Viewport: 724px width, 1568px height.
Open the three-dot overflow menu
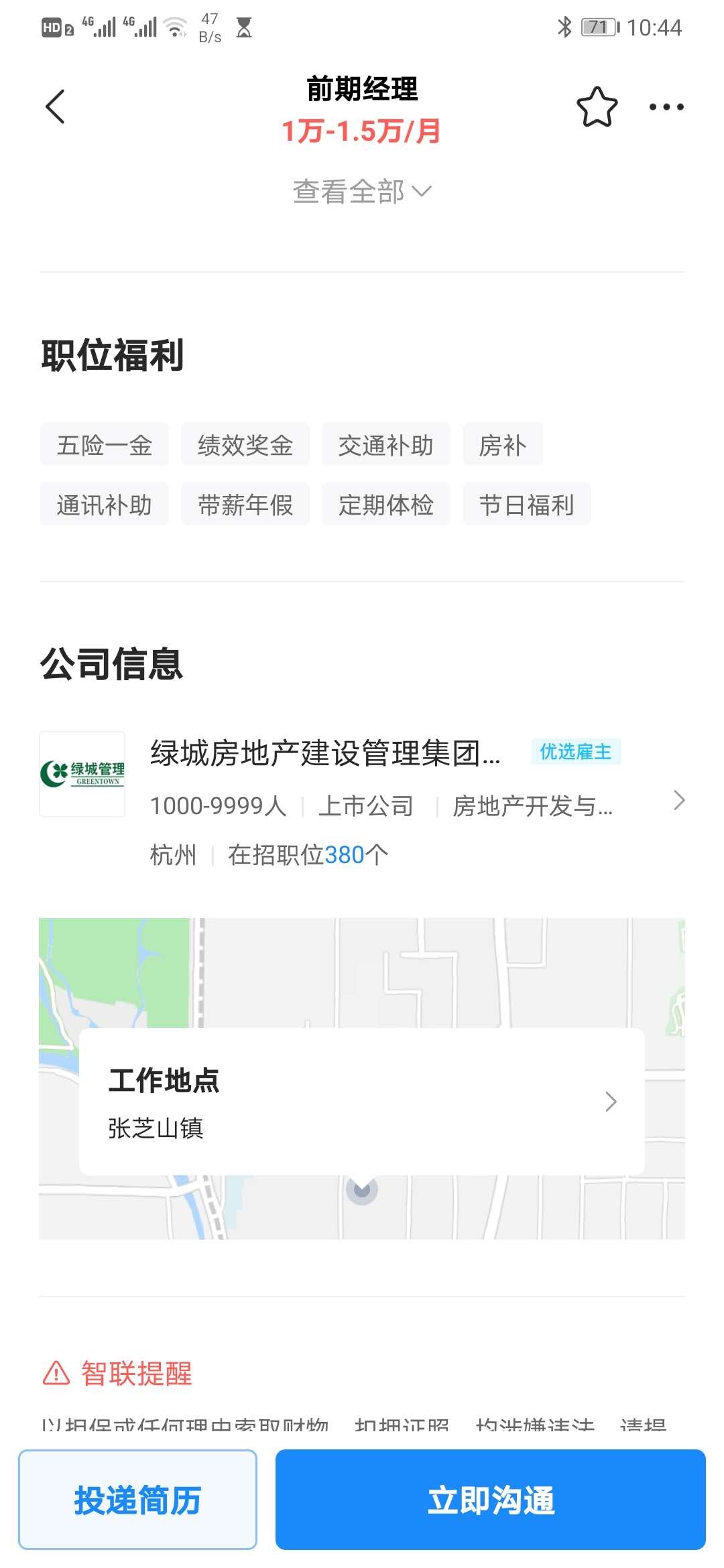click(666, 107)
